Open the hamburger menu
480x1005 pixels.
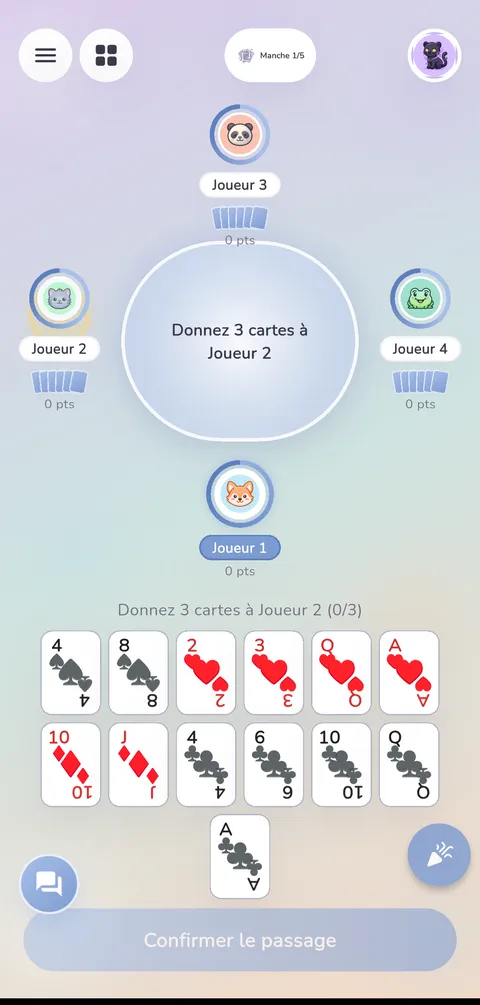pos(45,55)
